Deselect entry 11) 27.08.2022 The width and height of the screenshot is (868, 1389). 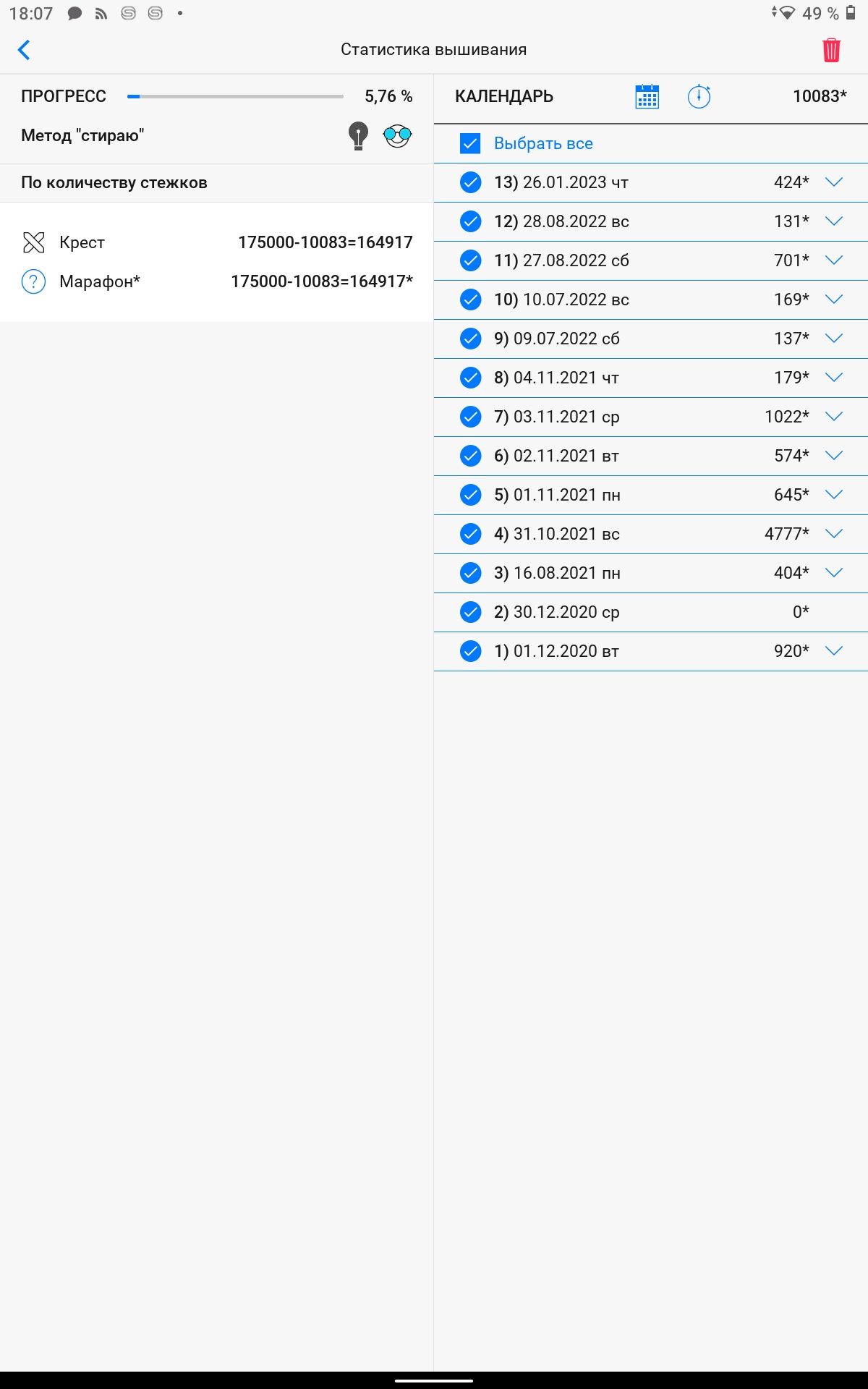coord(471,260)
